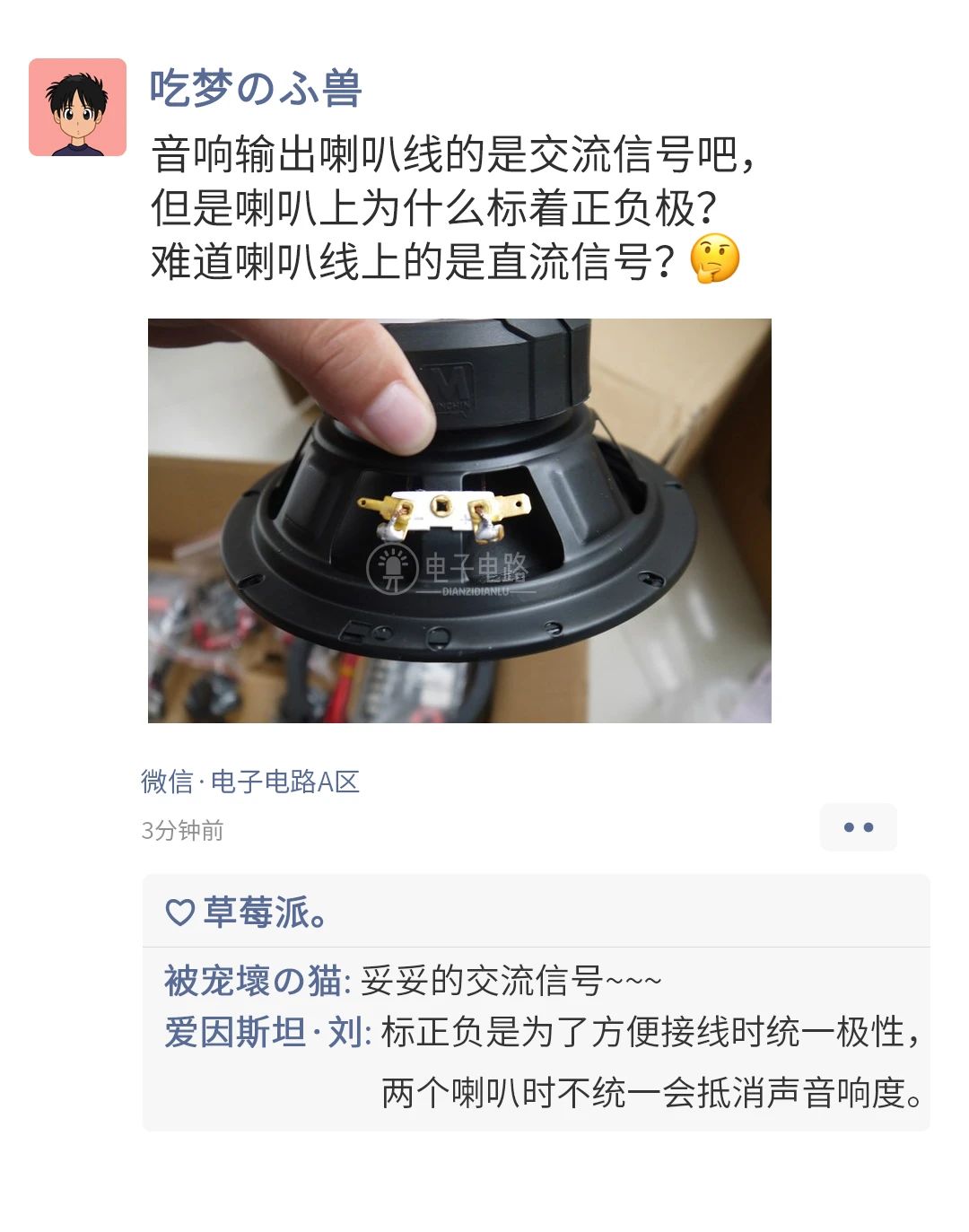View the speaker photo in full
This screenshot has width=969, height=1232.
[459, 520]
